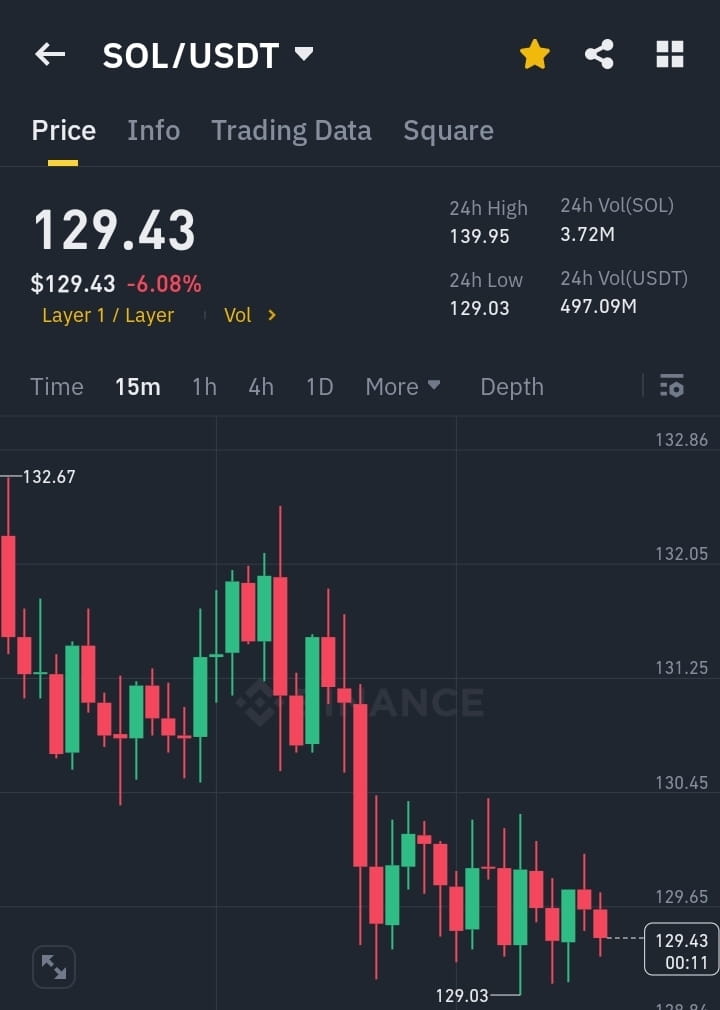Expand chart to fullscreen mode
This screenshot has height=1010, width=720.
click(x=53, y=967)
